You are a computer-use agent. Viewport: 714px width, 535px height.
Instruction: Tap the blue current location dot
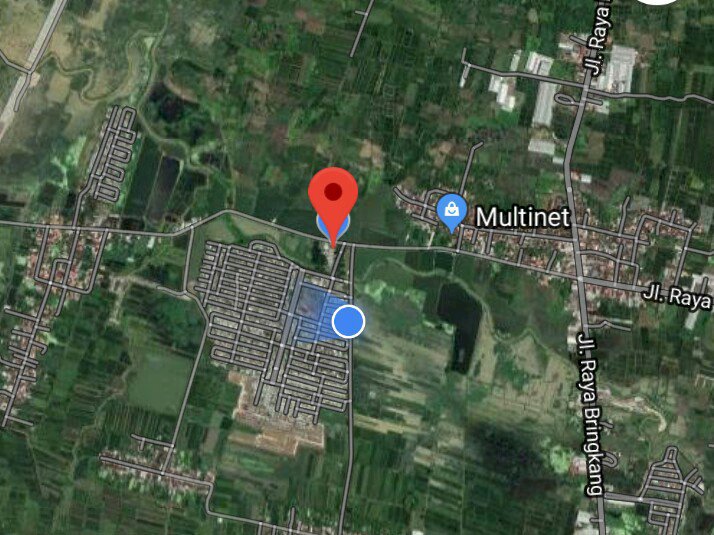348,322
